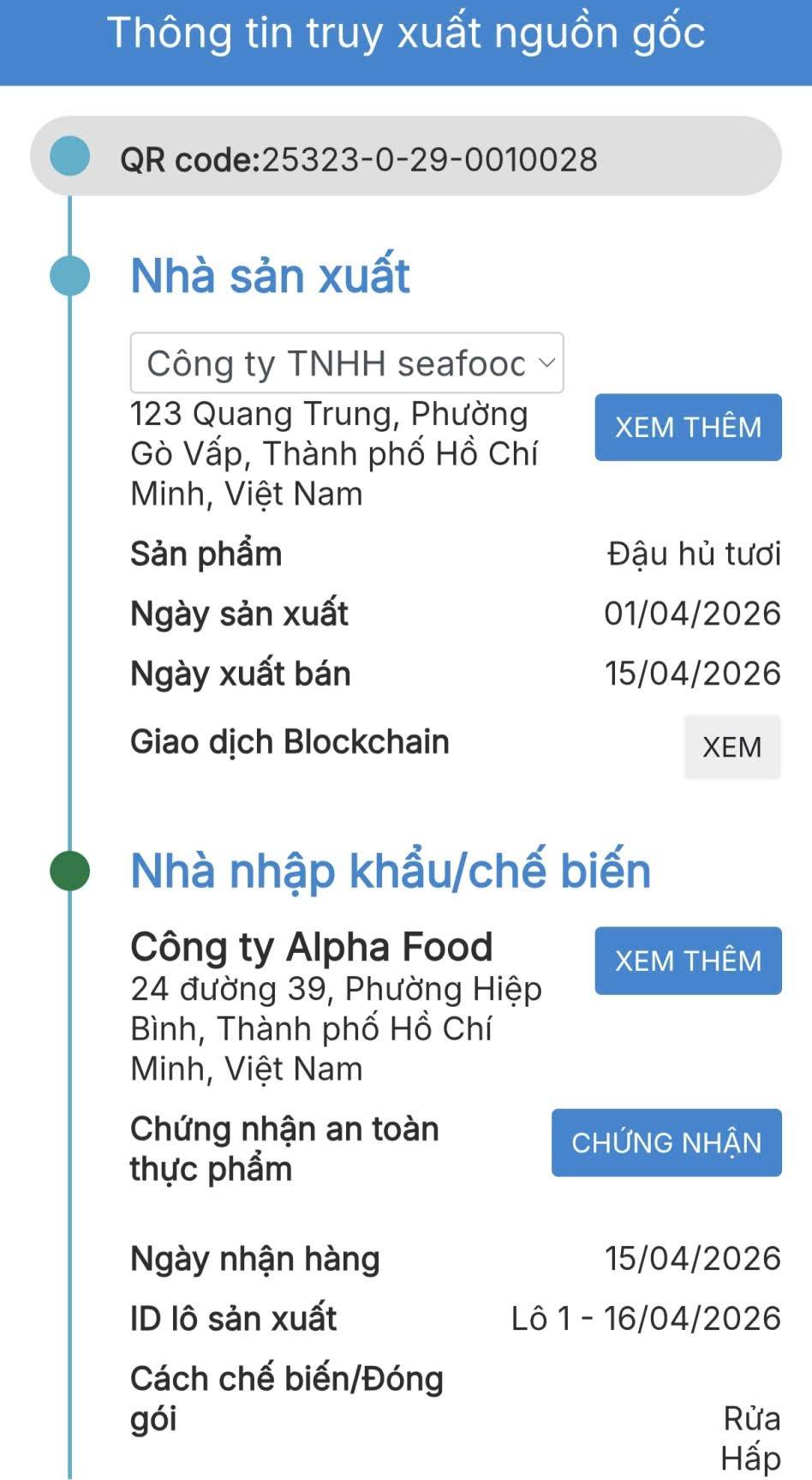Click the Công ty Alpha Food address text
812x1480 pixels.
334,1028
